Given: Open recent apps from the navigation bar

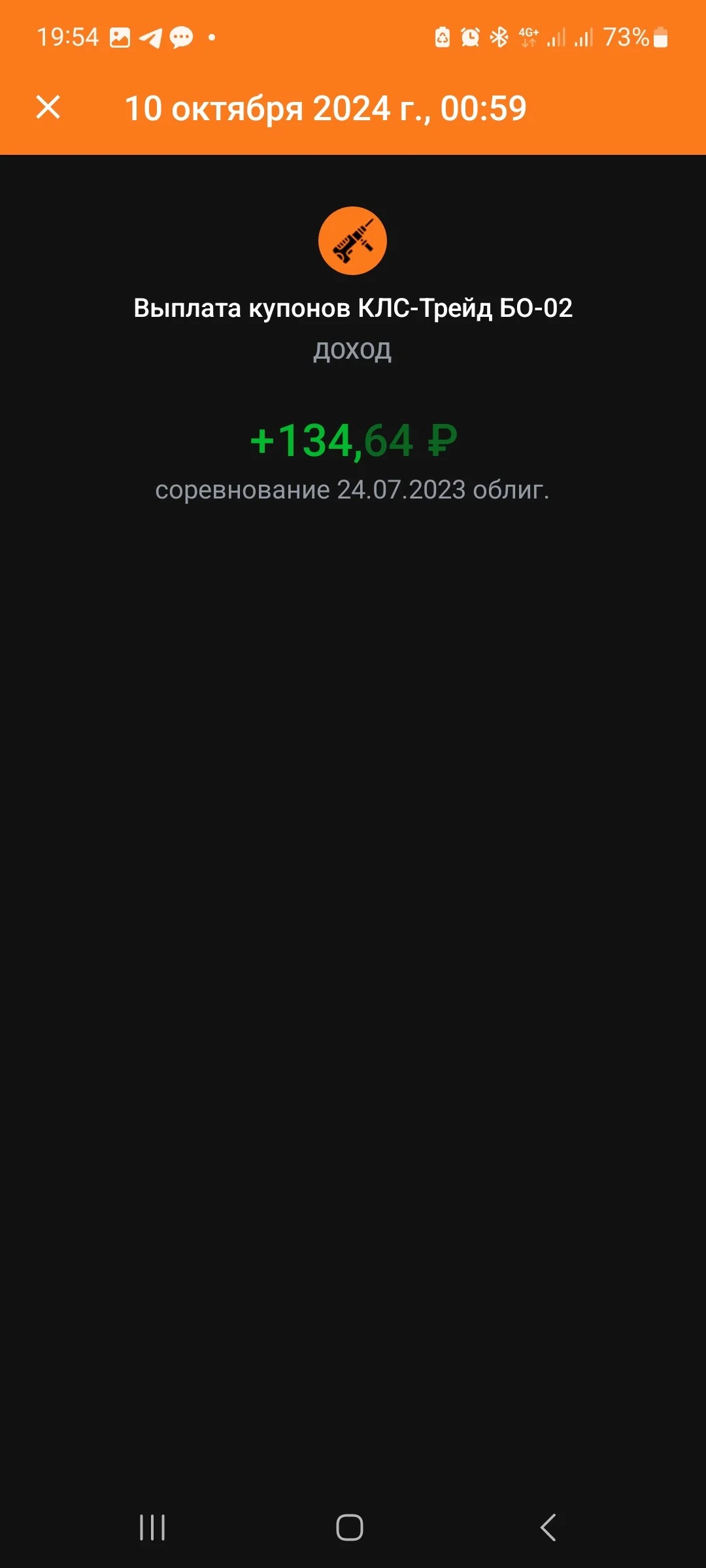Looking at the screenshot, I should tap(152, 1527).
